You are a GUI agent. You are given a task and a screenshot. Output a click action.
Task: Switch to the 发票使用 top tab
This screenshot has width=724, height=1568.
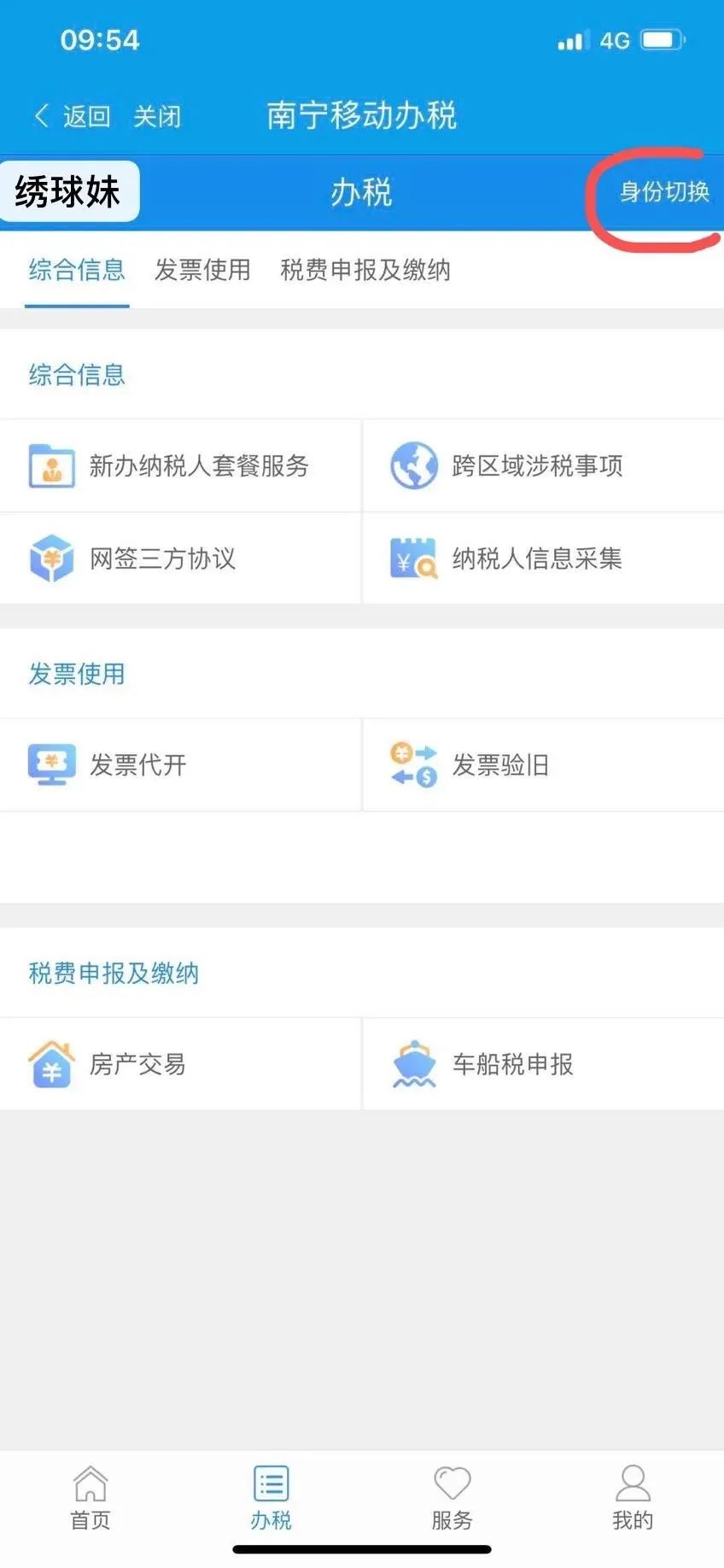pyautogui.click(x=202, y=270)
